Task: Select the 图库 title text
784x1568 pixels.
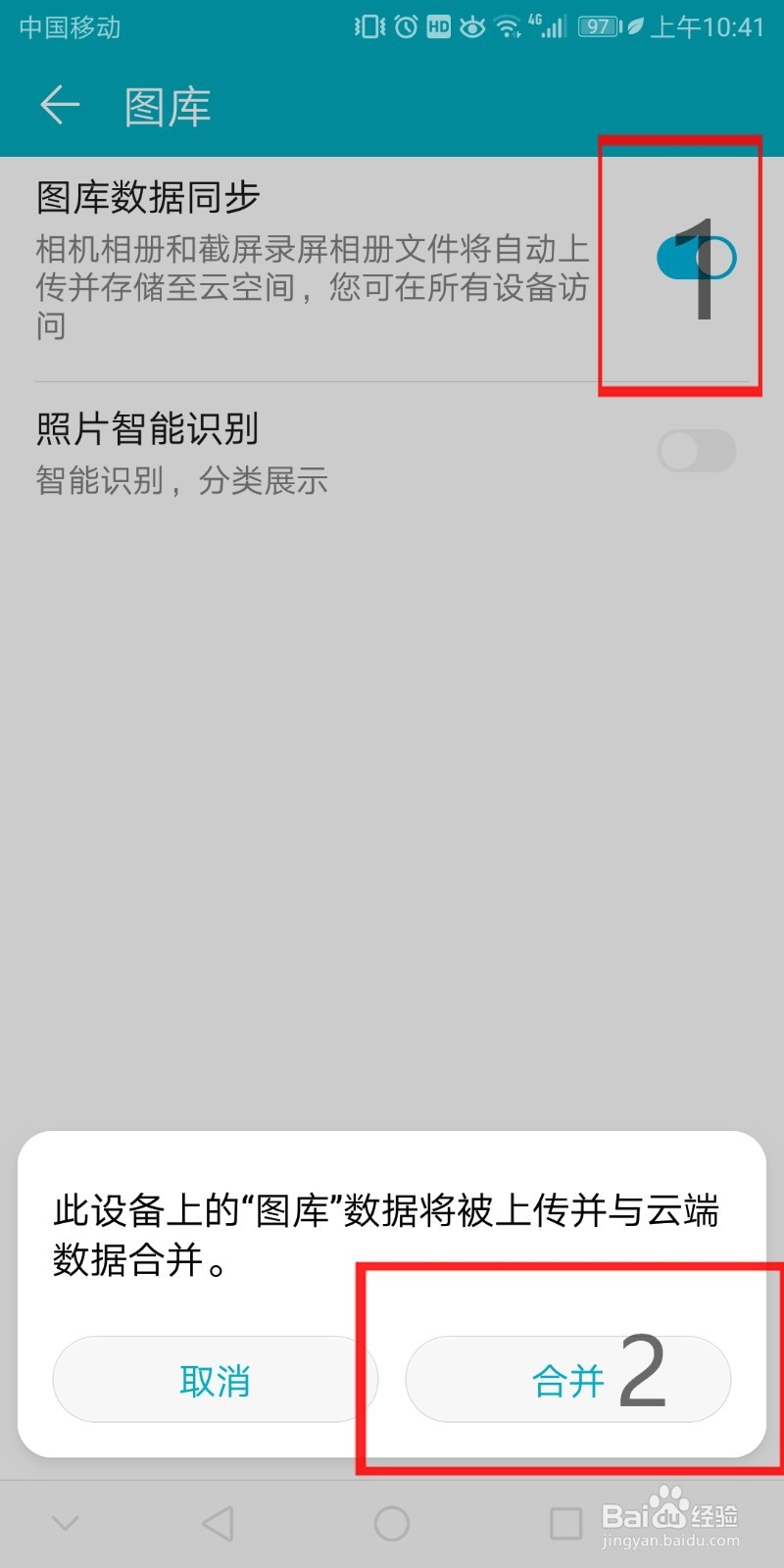Action: [x=169, y=106]
